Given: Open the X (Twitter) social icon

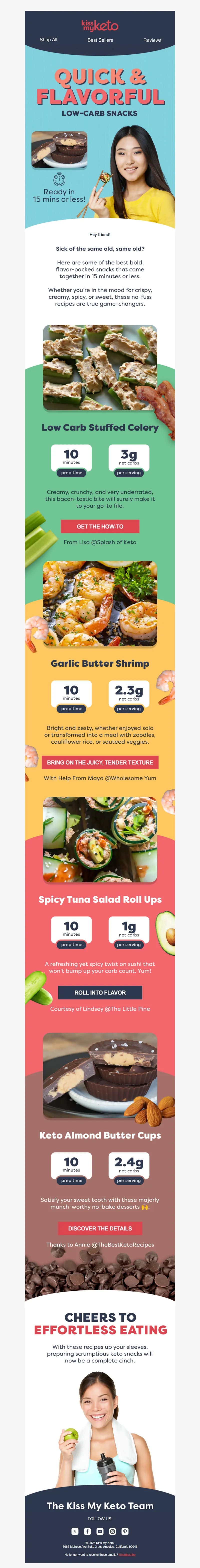Looking at the screenshot, I should point(75,1531).
